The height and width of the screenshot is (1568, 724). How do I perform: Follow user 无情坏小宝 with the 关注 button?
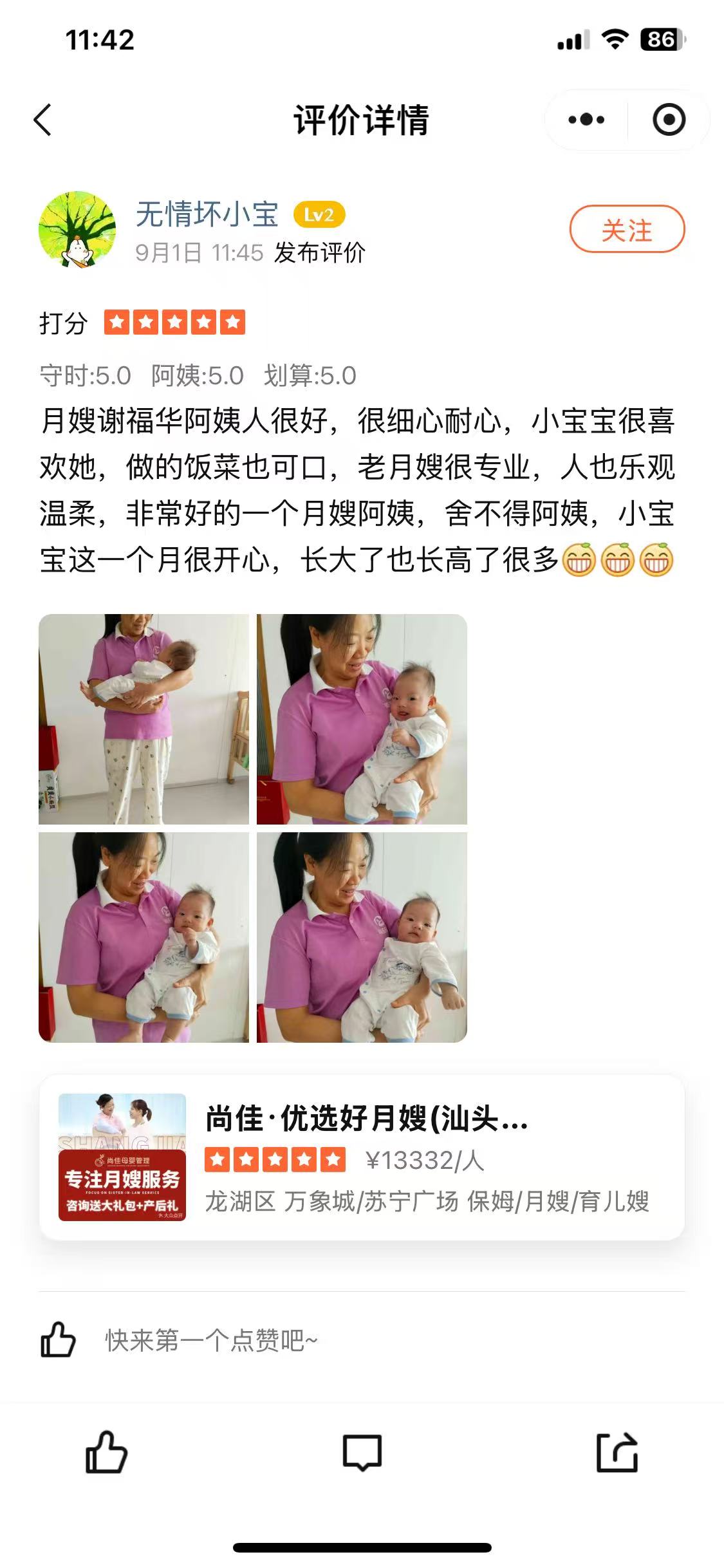(x=626, y=229)
